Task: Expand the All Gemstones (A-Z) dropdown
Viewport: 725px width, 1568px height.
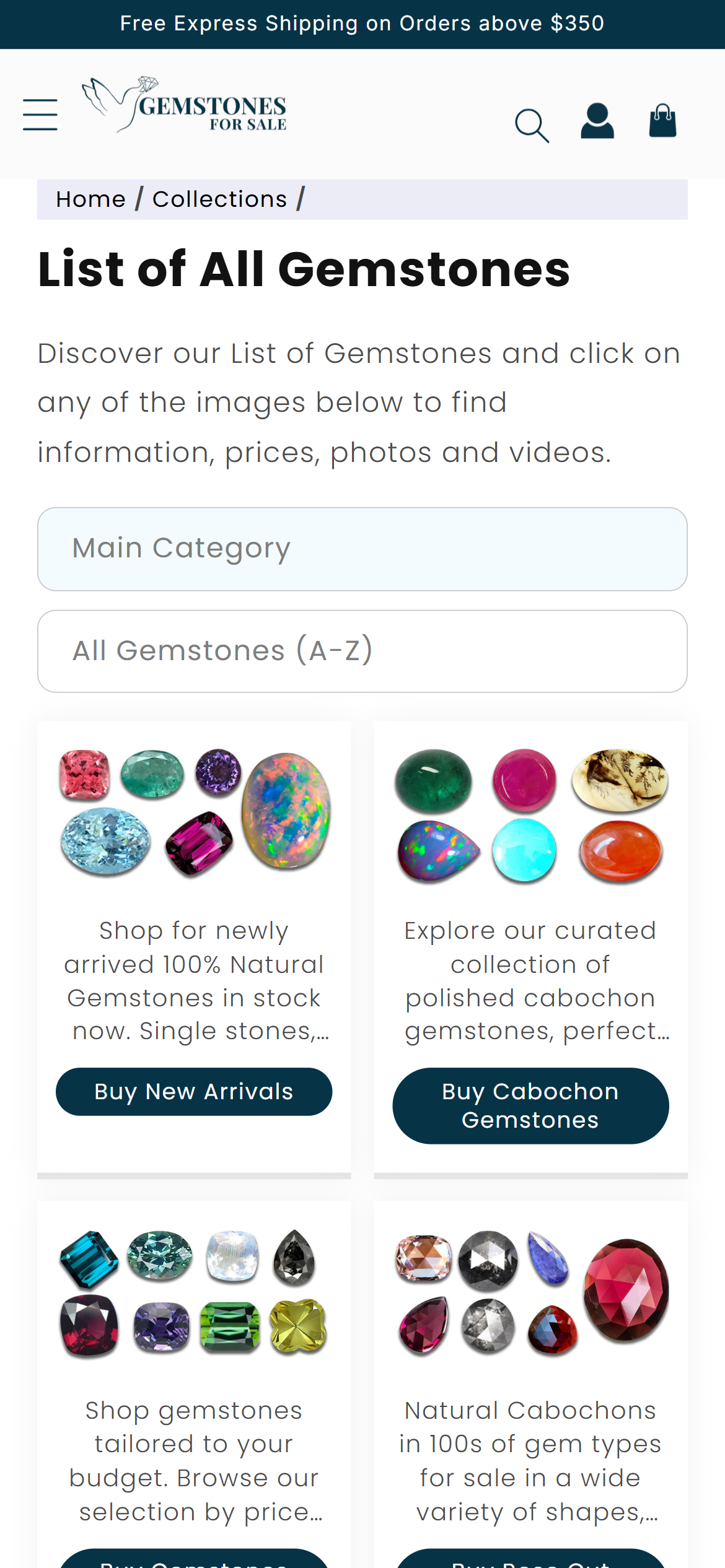Action: [x=362, y=651]
